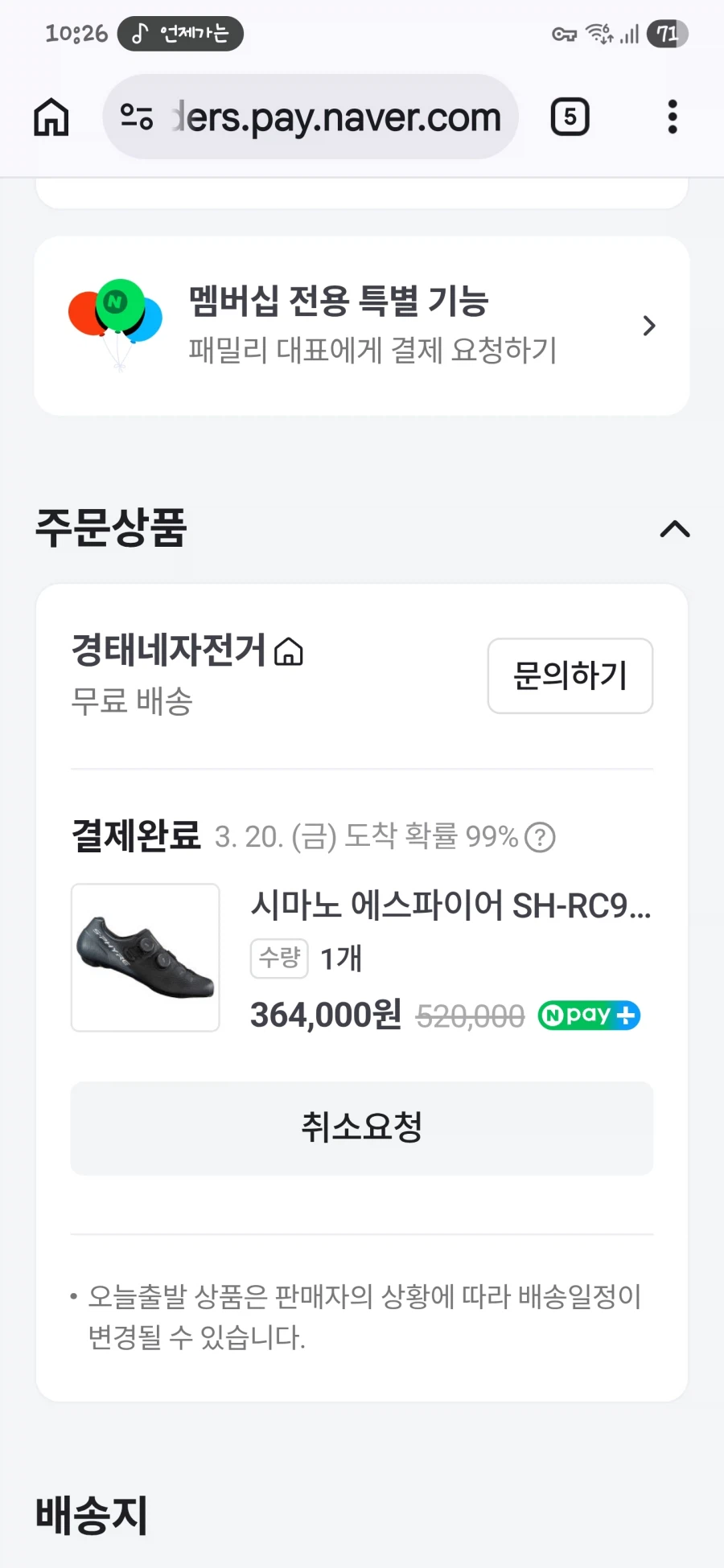Tap the arrival probability question mark icon
Screen dimensions: 724x1568
click(540, 837)
